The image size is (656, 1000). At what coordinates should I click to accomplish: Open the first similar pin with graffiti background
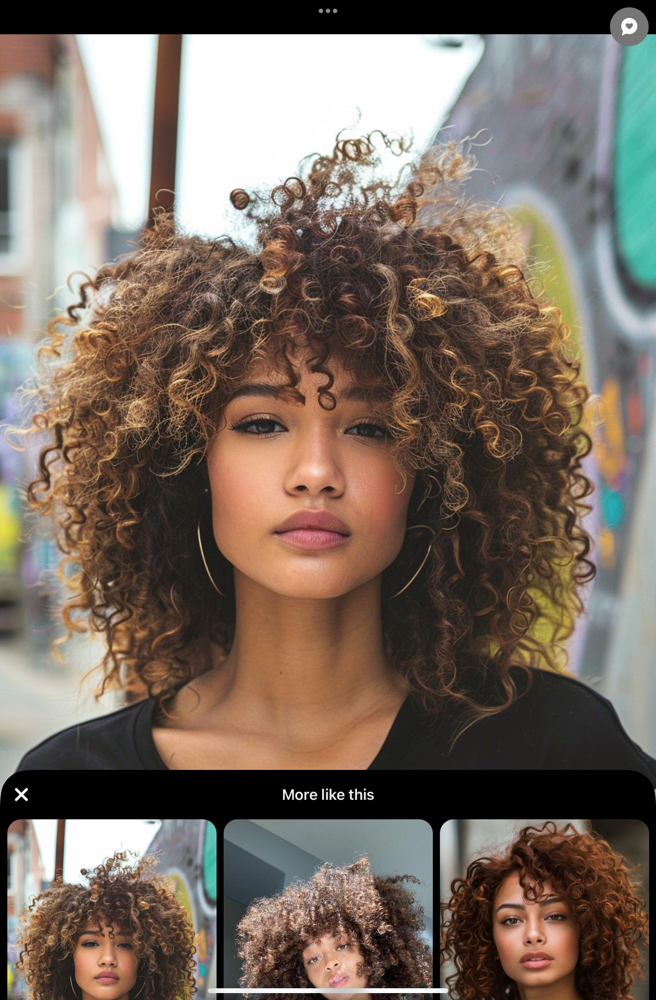[x=112, y=908]
